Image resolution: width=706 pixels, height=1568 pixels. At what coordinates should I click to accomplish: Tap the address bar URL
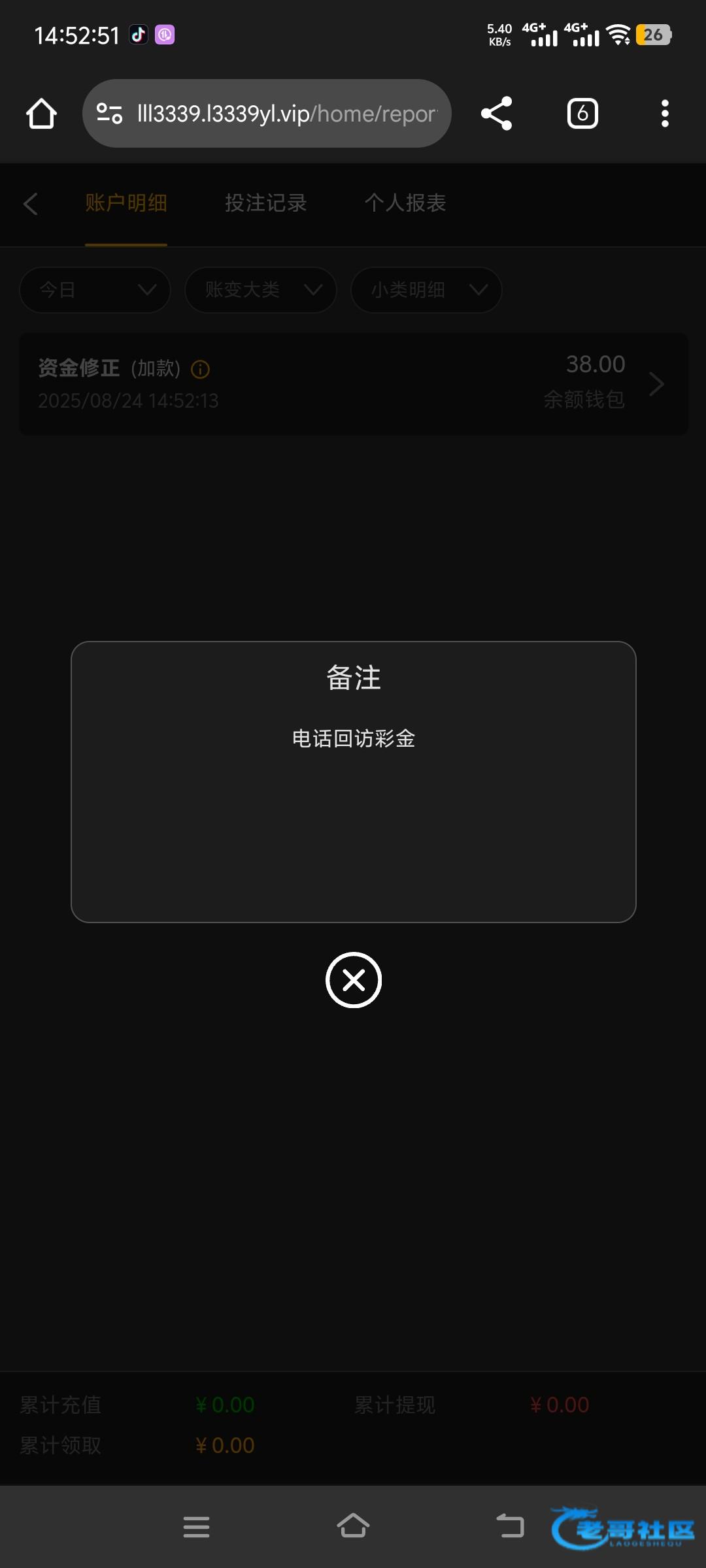click(287, 114)
